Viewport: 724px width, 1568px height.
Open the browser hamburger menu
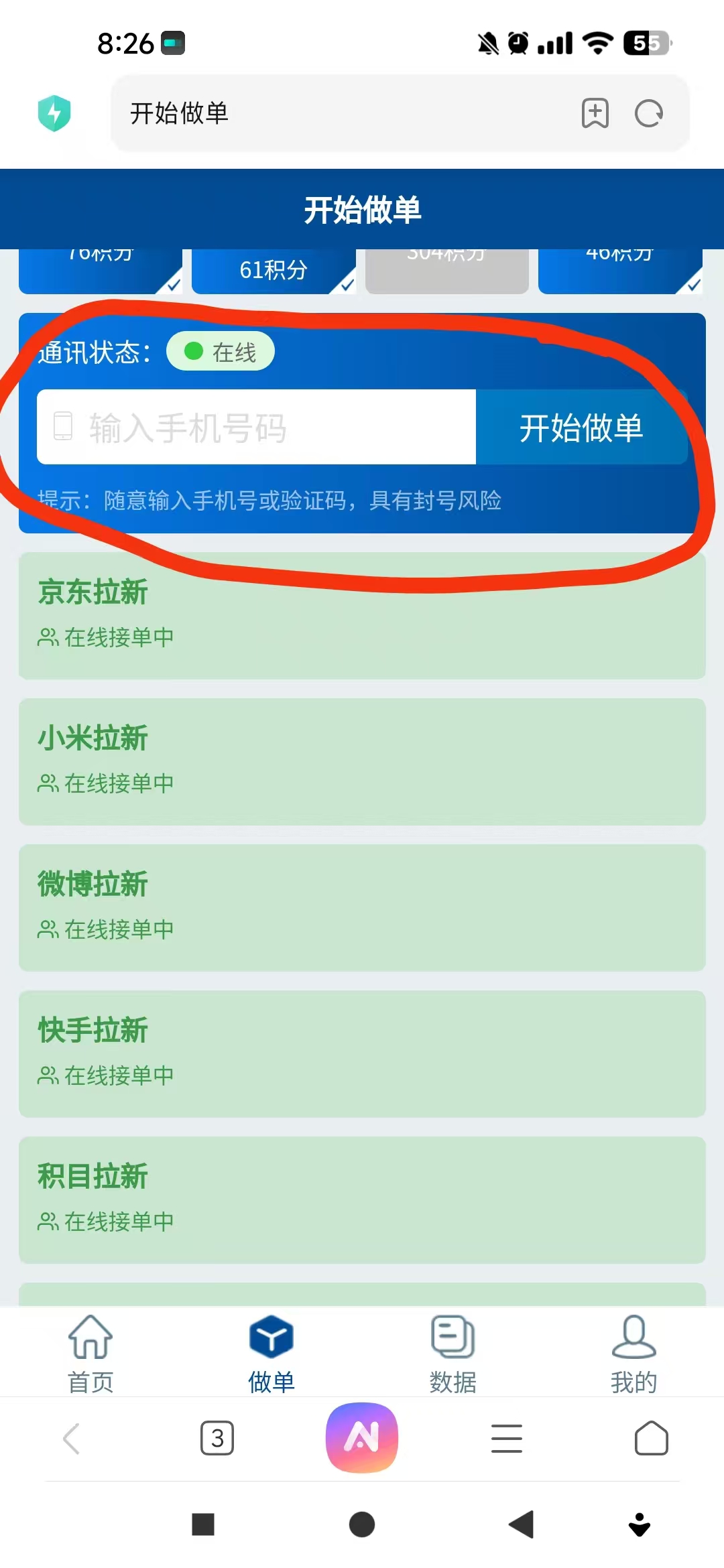(507, 1438)
